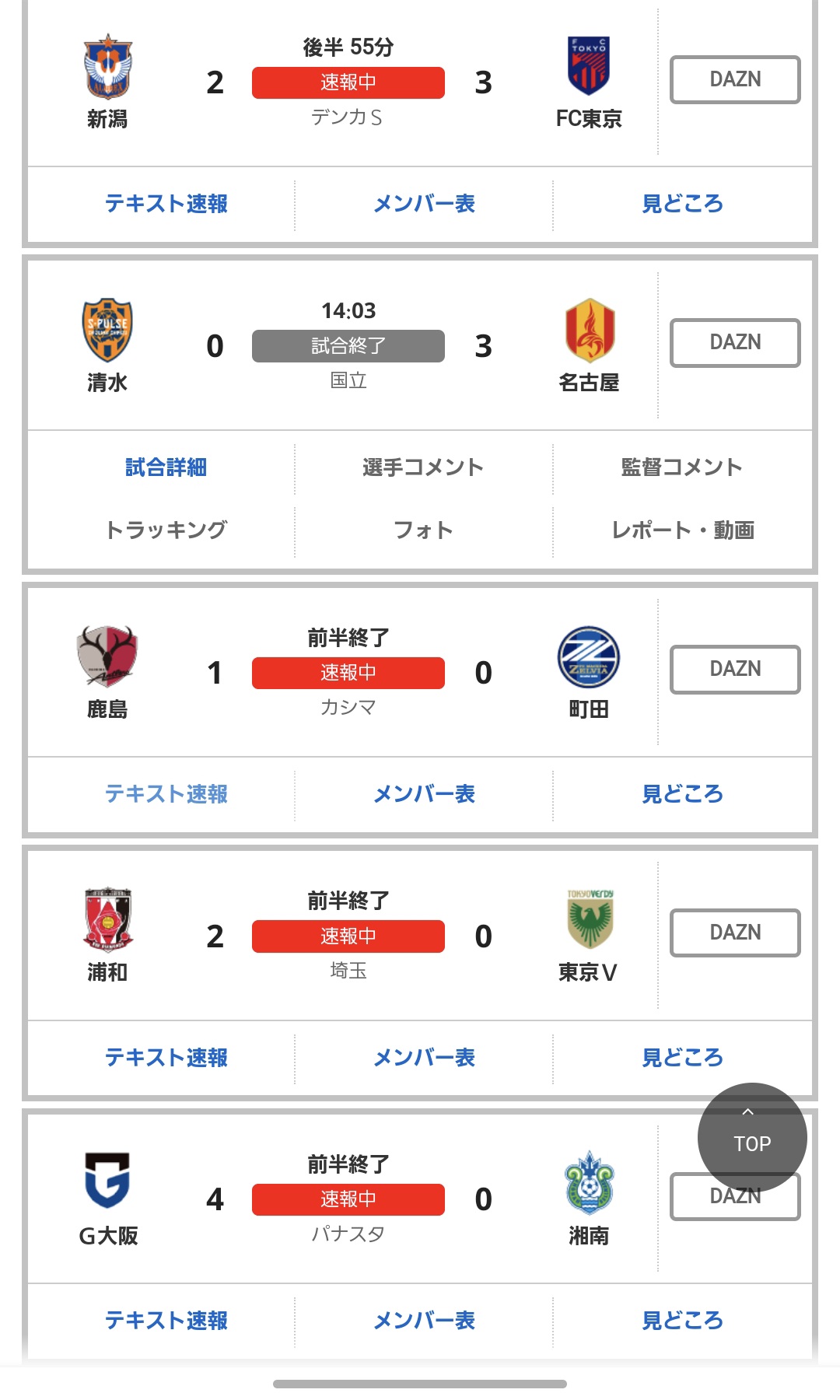Open 見どころ for 浦和 vs 東京V
Viewport: 840px width, 1400px height.
pyautogui.click(x=682, y=1058)
